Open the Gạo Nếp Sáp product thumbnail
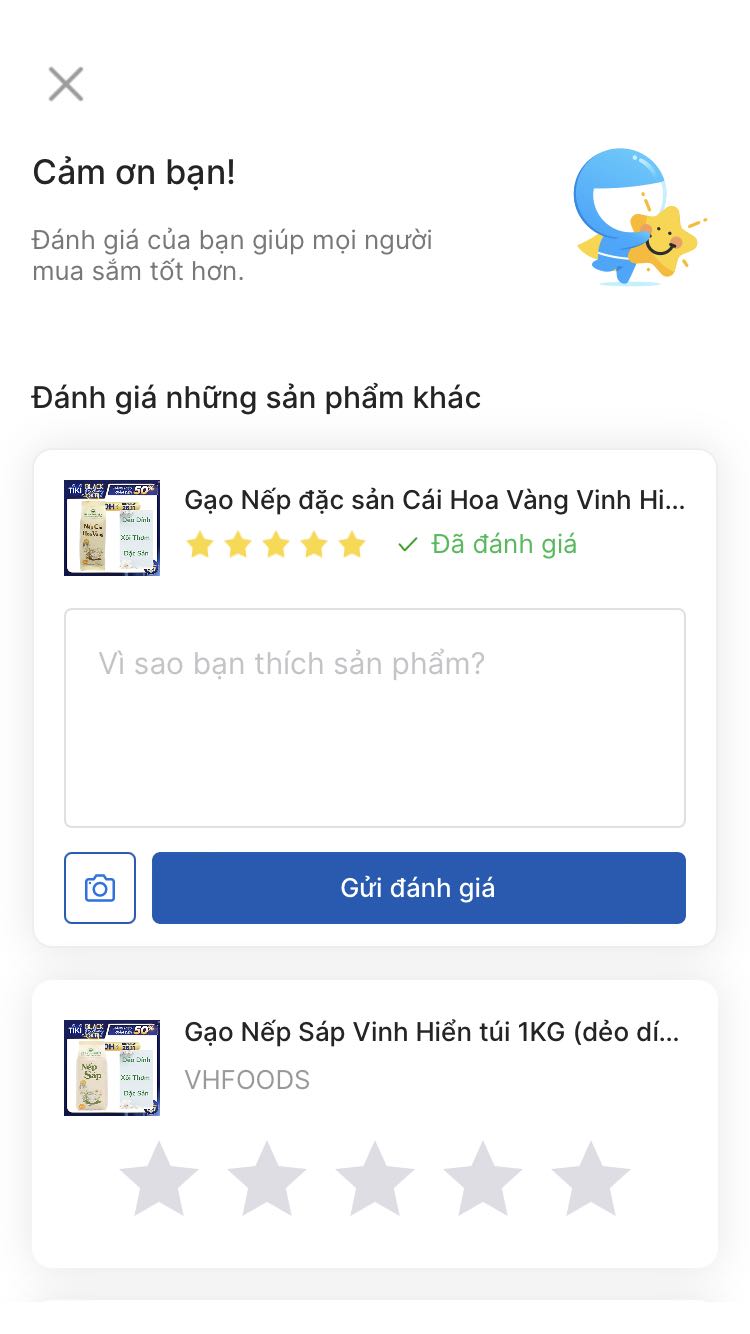This screenshot has width=750, height=1334. point(111,1067)
